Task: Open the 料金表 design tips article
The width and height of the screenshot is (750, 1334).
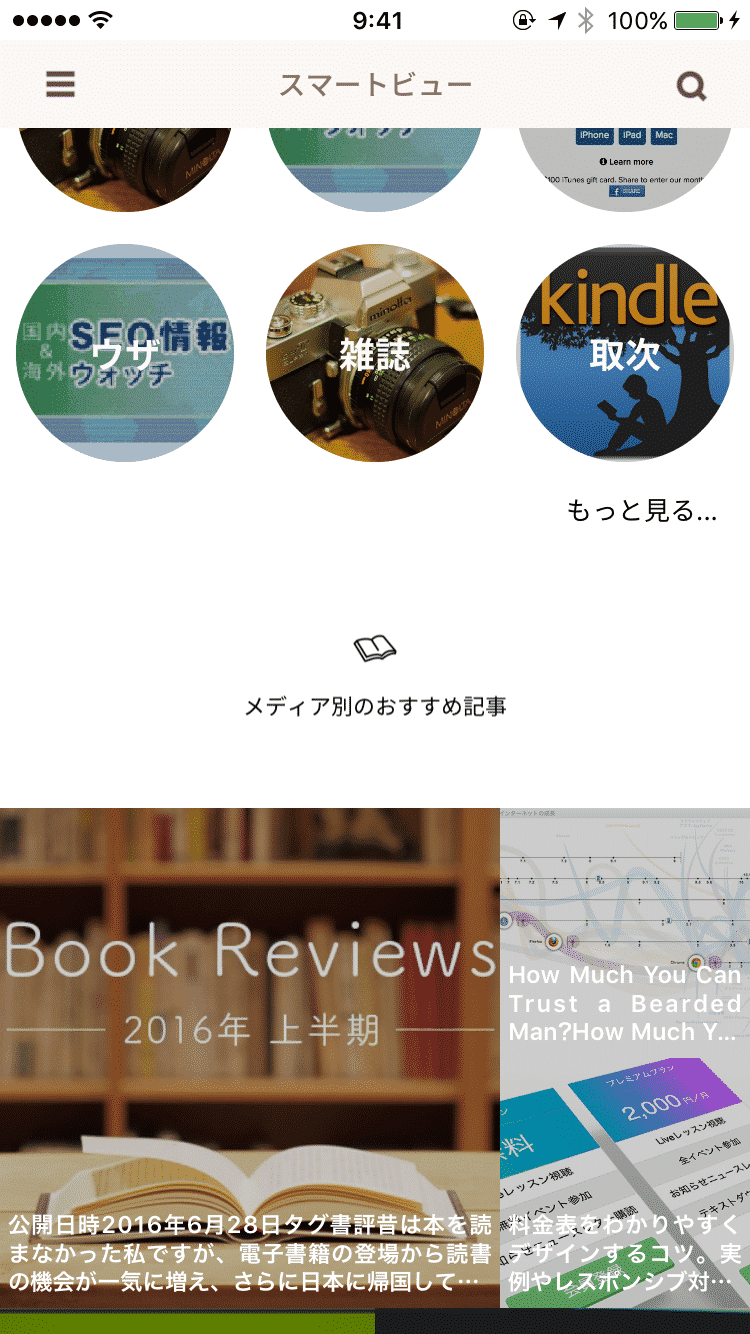Action: click(x=625, y=1200)
